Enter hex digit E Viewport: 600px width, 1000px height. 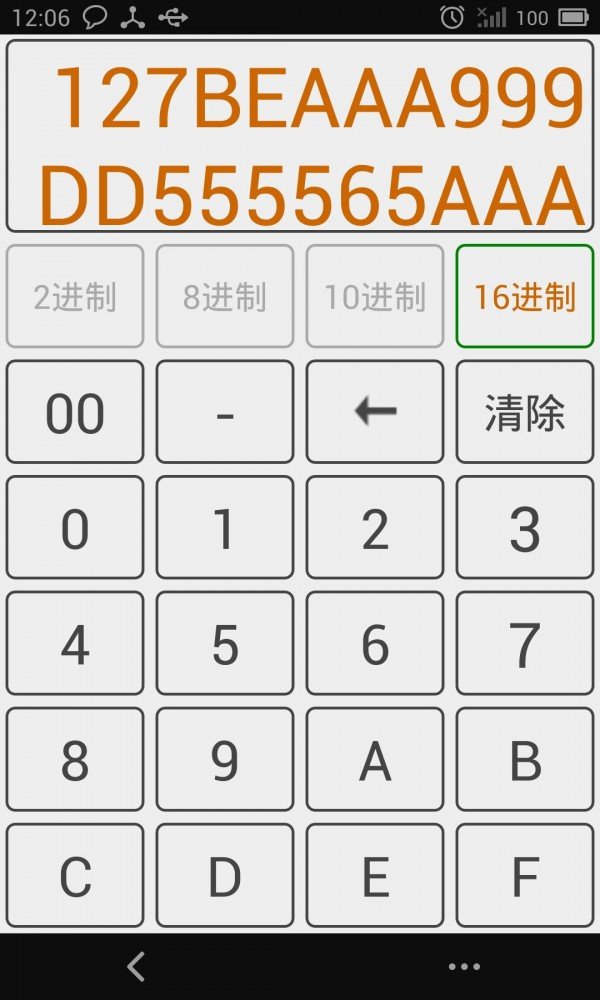[375, 876]
